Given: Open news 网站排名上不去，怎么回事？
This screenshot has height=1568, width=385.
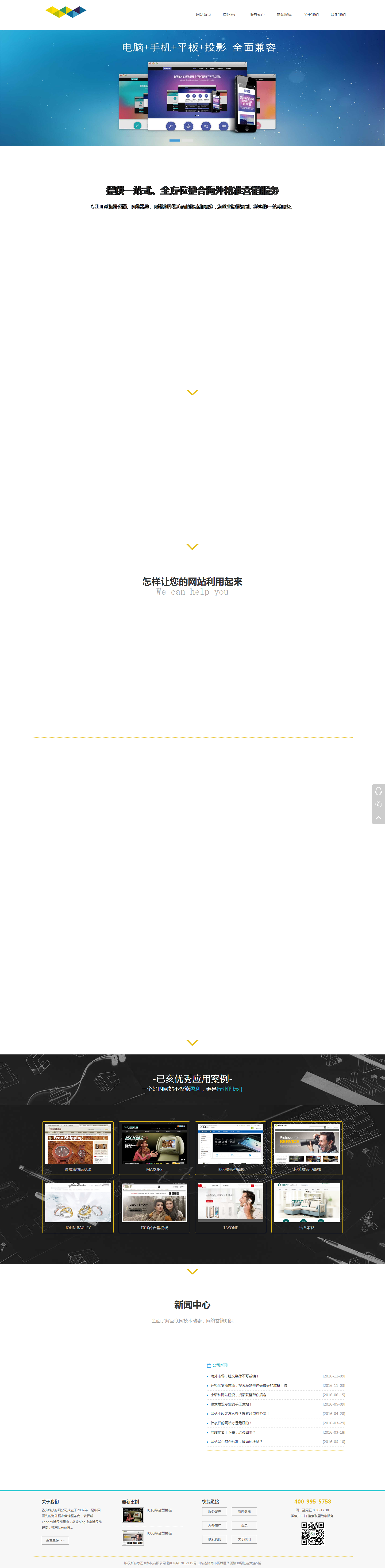Looking at the screenshot, I should coord(232,1432).
